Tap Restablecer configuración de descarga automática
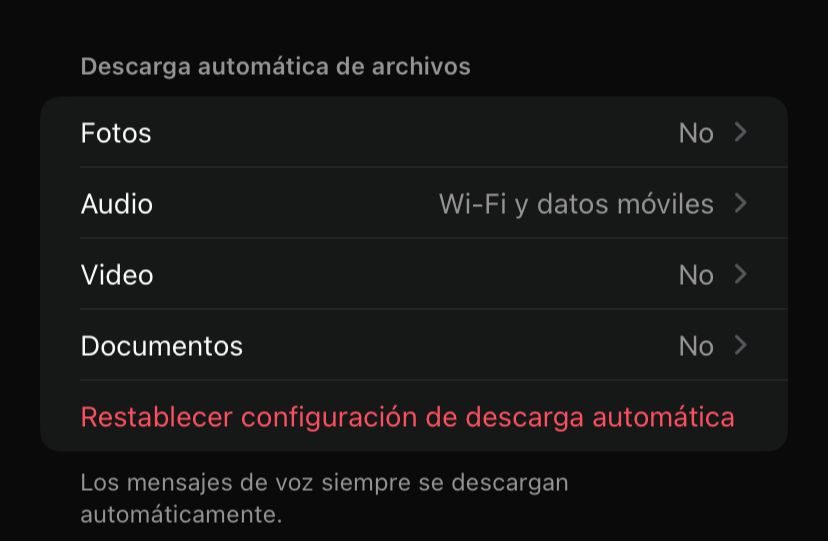Screen dimensions: 828x541 click(407, 417)
